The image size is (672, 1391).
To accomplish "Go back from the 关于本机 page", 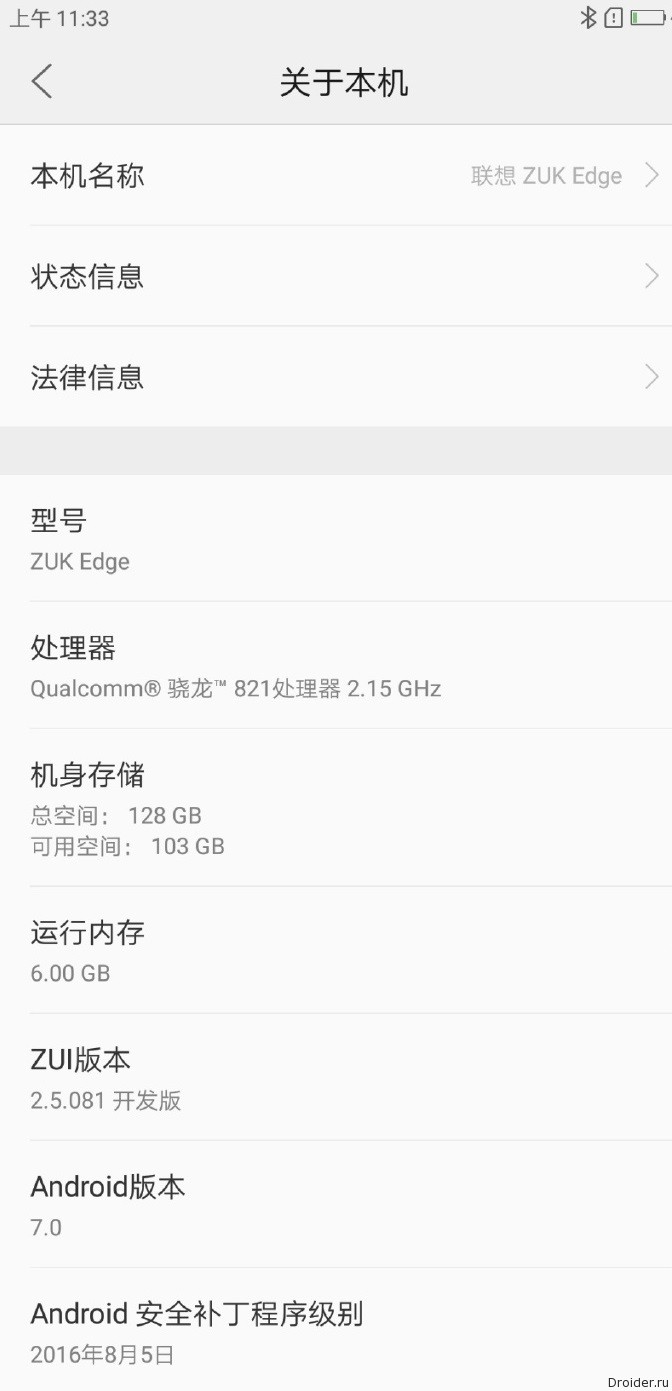I will point(42,81).
